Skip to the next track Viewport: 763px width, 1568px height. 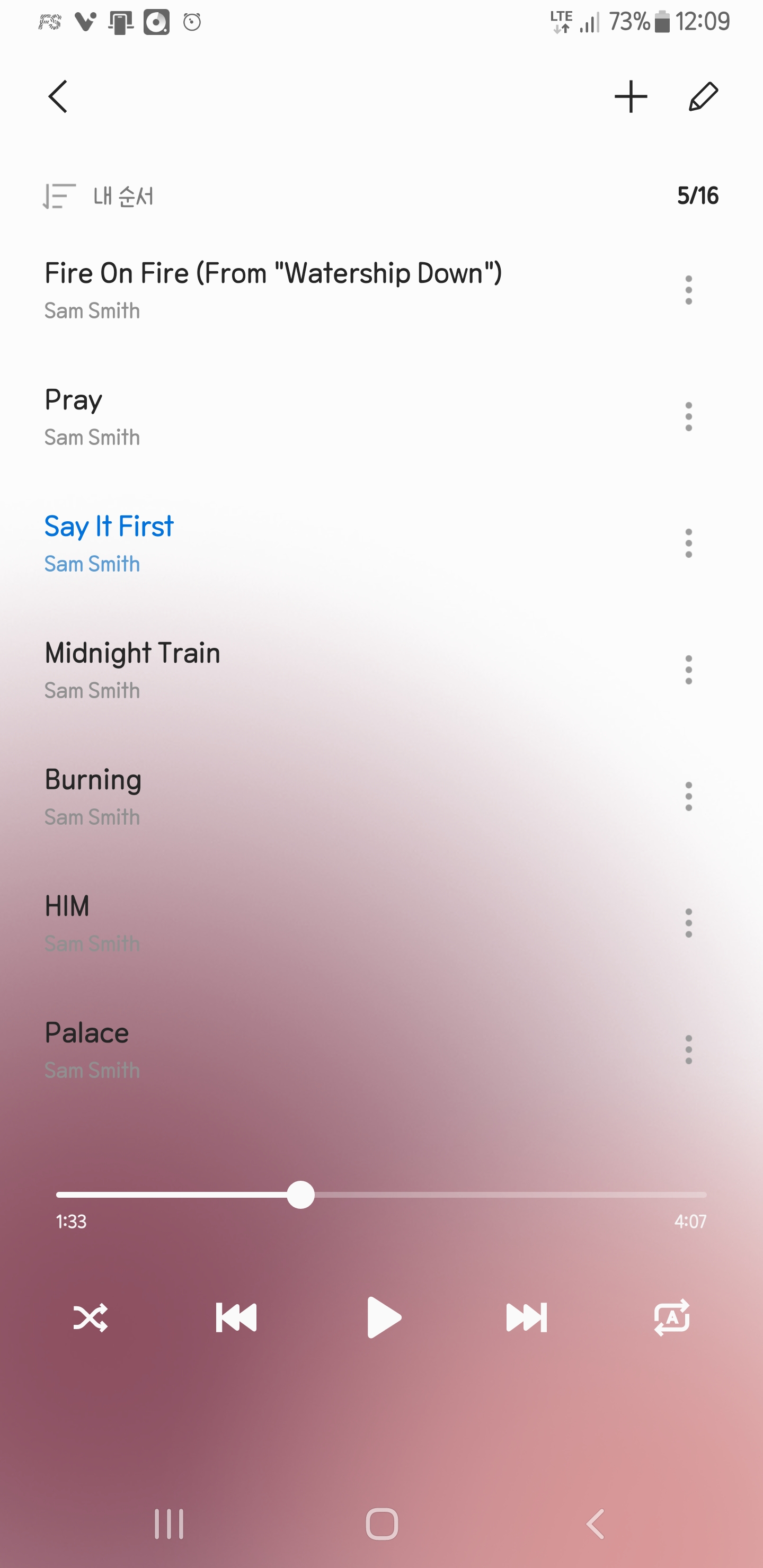527,1318
